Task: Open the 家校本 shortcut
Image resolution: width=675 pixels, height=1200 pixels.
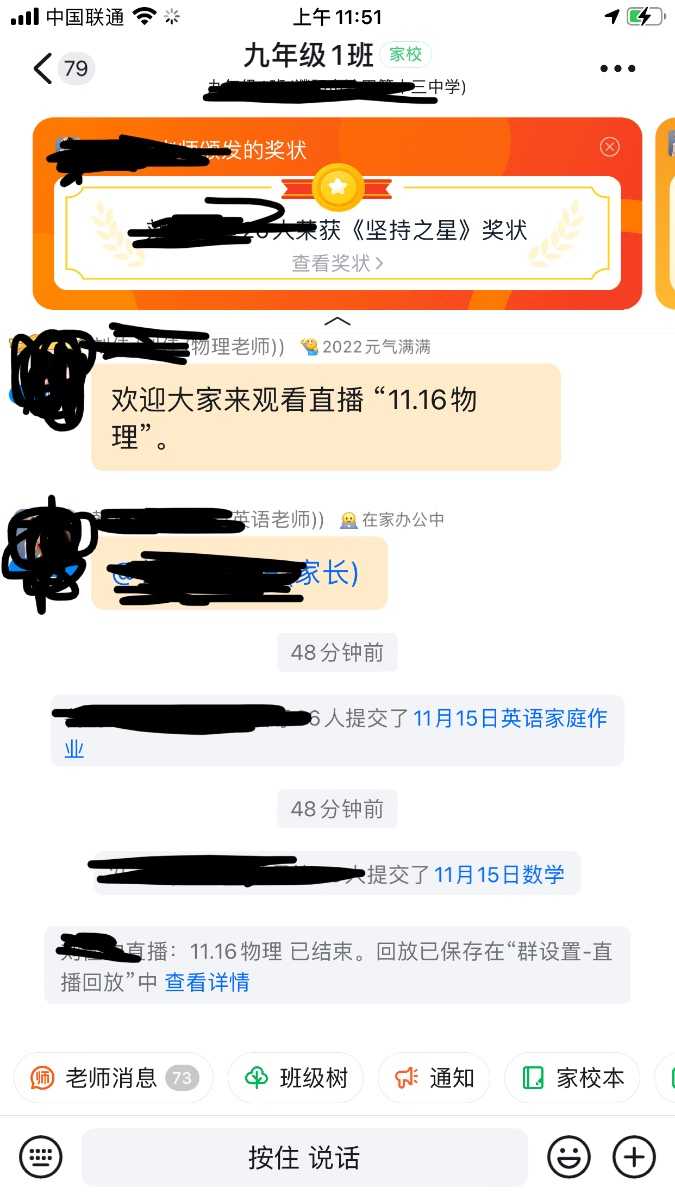Action: tap(574, 1077)
